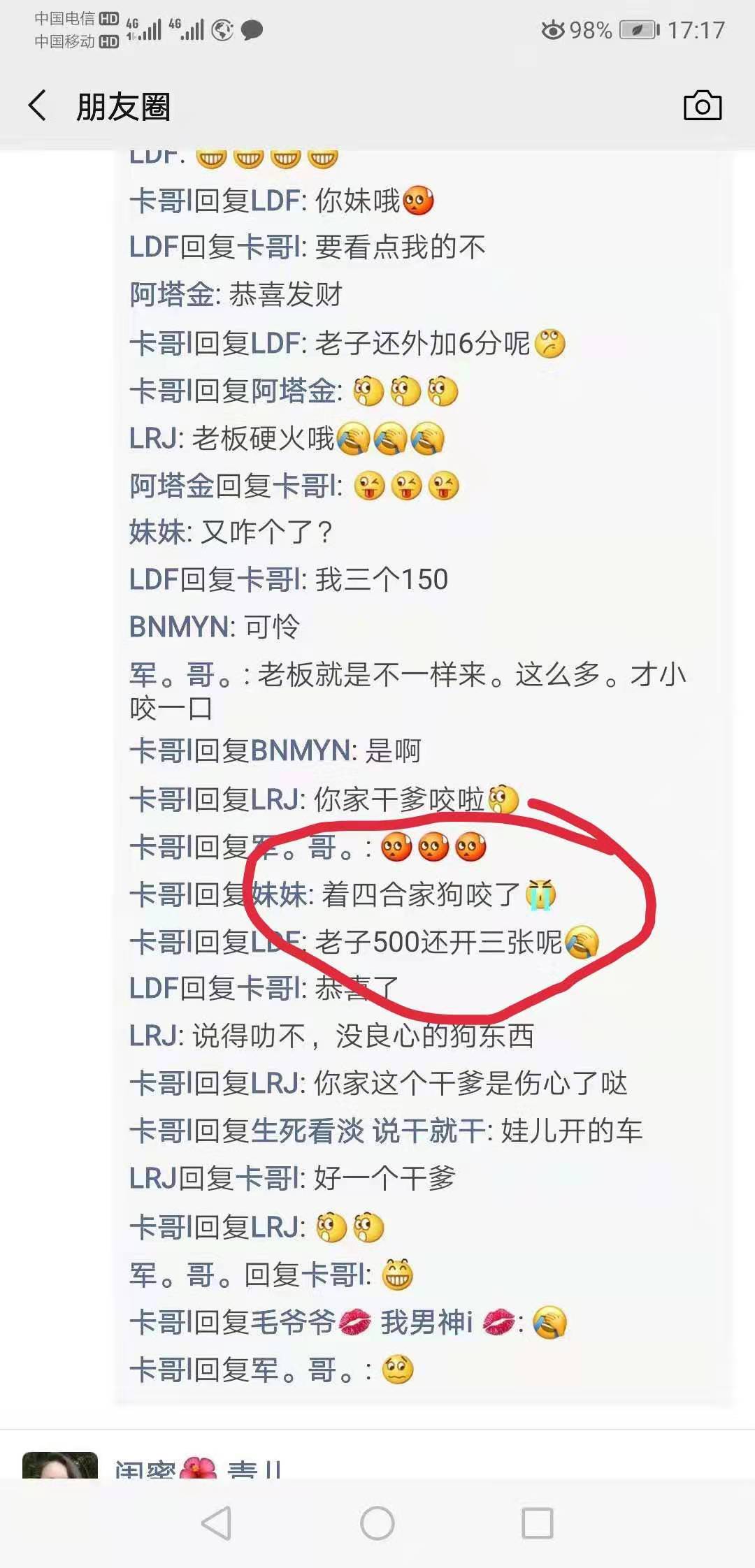Open 妹妹's profile from the 又咋个了 comment

point(157,532)
